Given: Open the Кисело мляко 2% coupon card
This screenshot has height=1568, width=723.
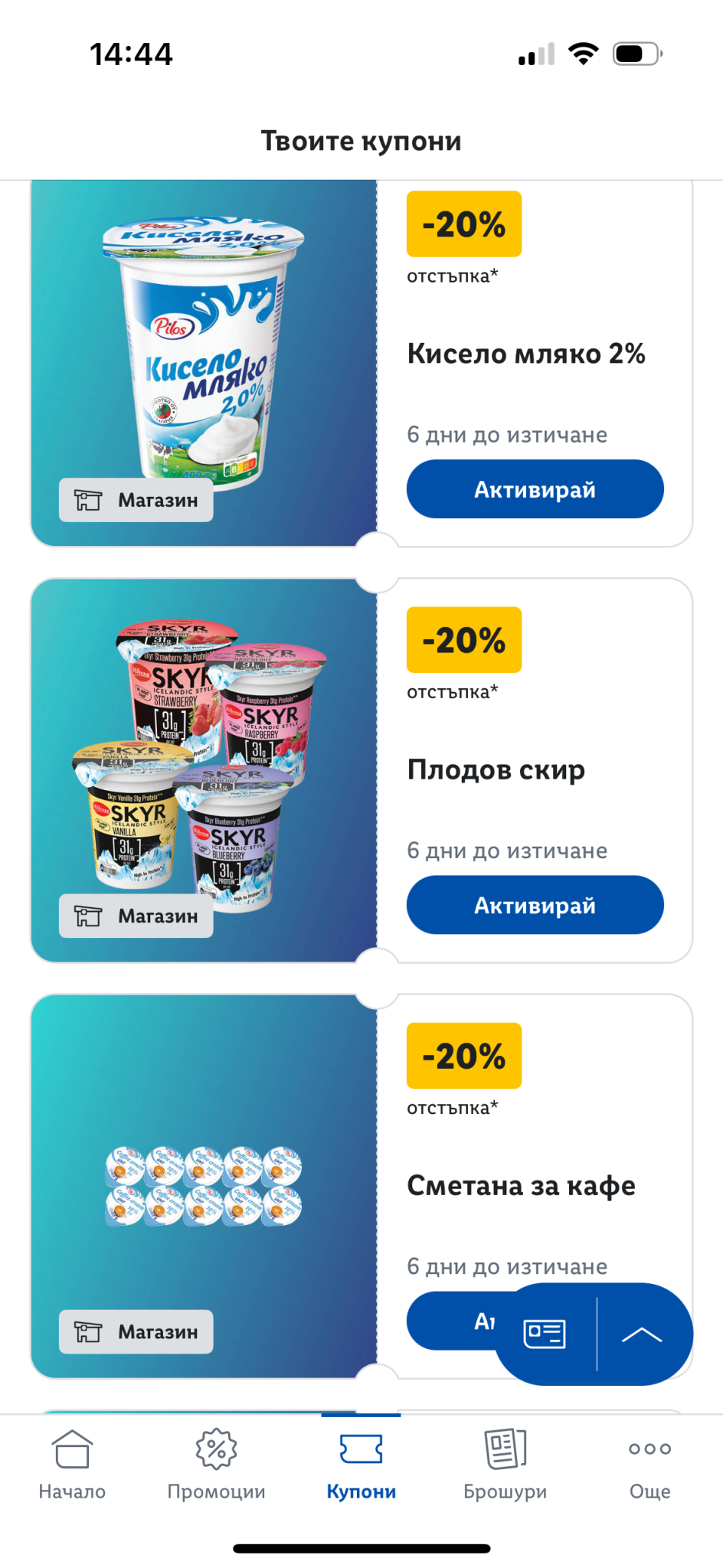Looking at the screenshot, I should (x=525, y=354).
